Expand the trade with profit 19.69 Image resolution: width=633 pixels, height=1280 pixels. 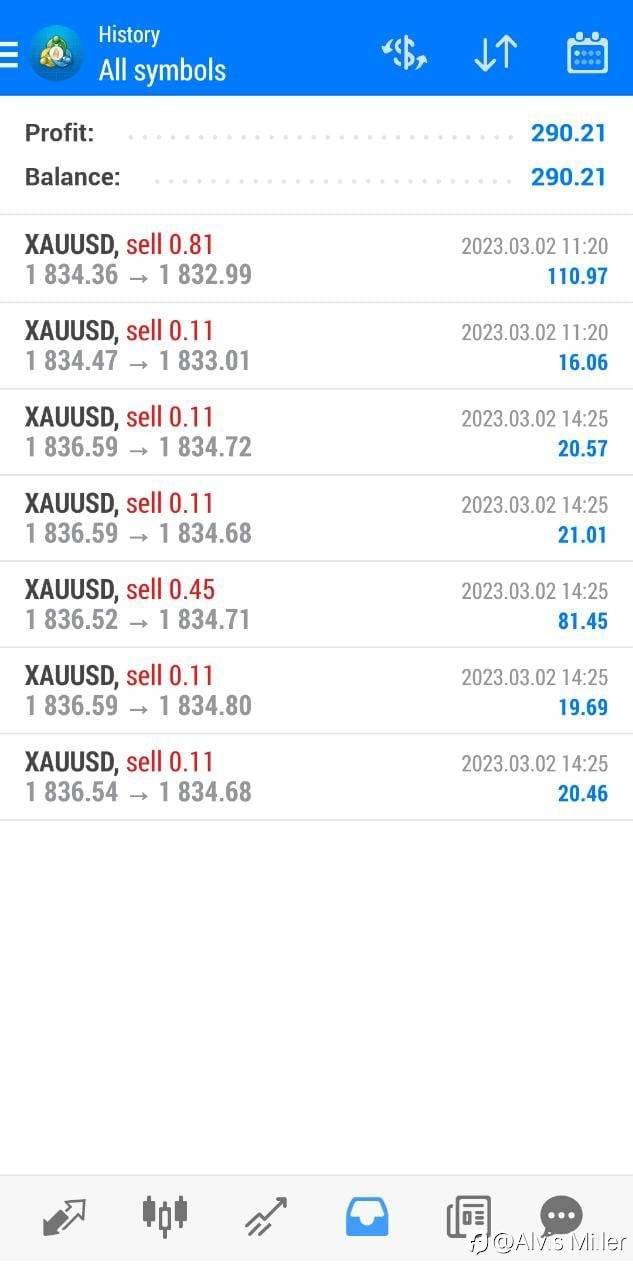point(316,690)
